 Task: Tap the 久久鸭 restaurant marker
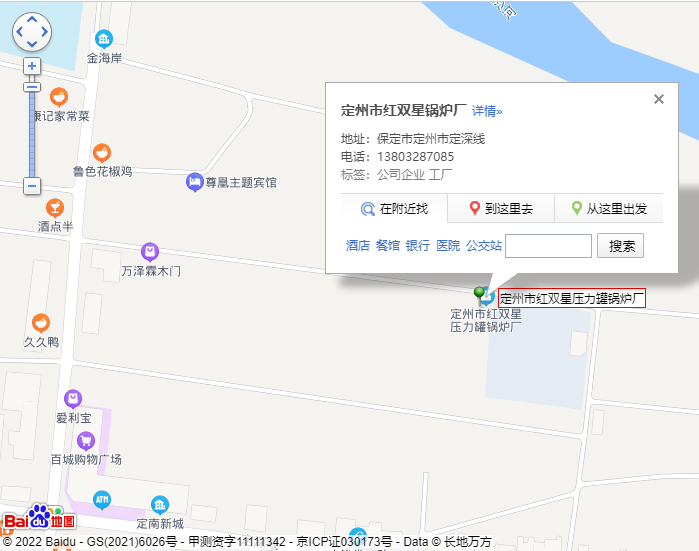pos(40,323)
